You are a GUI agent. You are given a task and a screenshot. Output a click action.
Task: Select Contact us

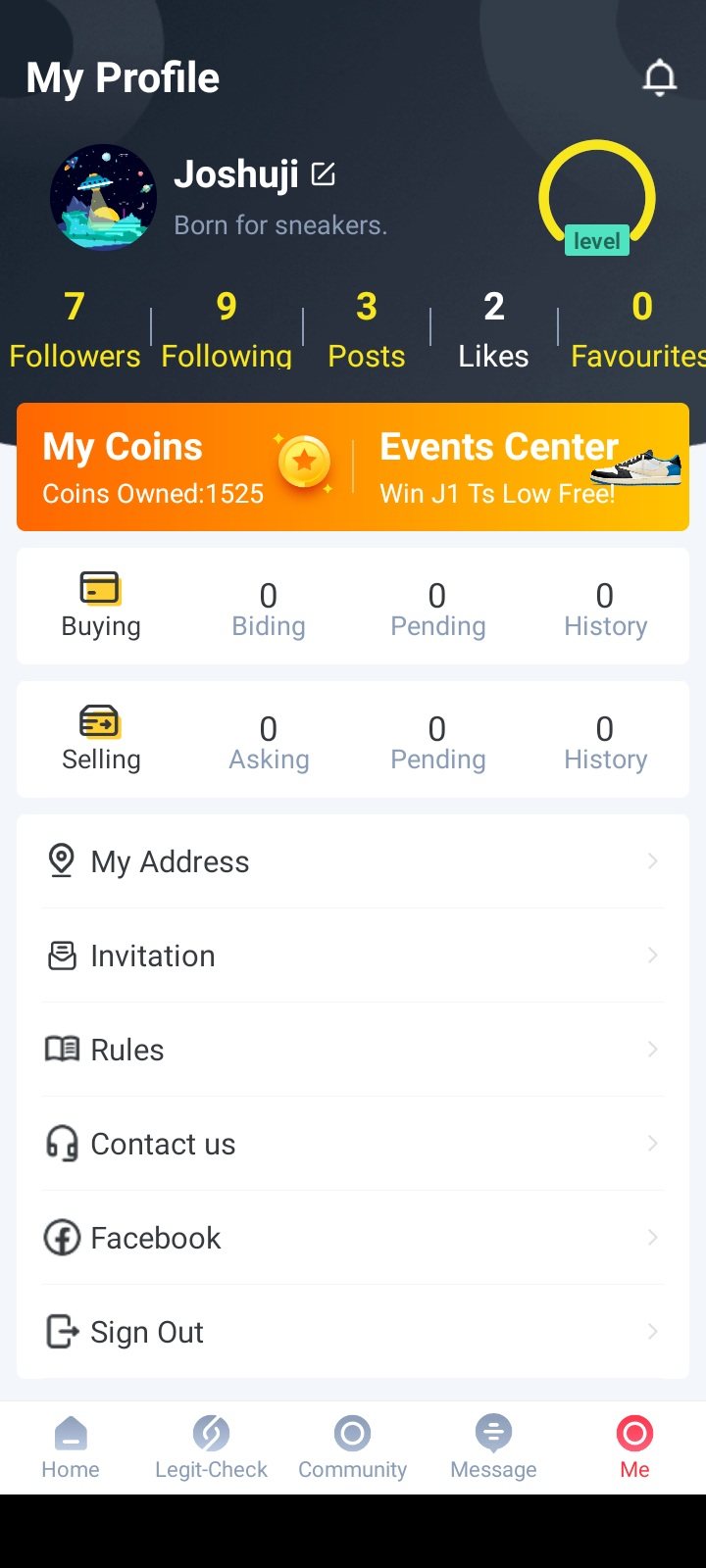[x=353, y=1144]
